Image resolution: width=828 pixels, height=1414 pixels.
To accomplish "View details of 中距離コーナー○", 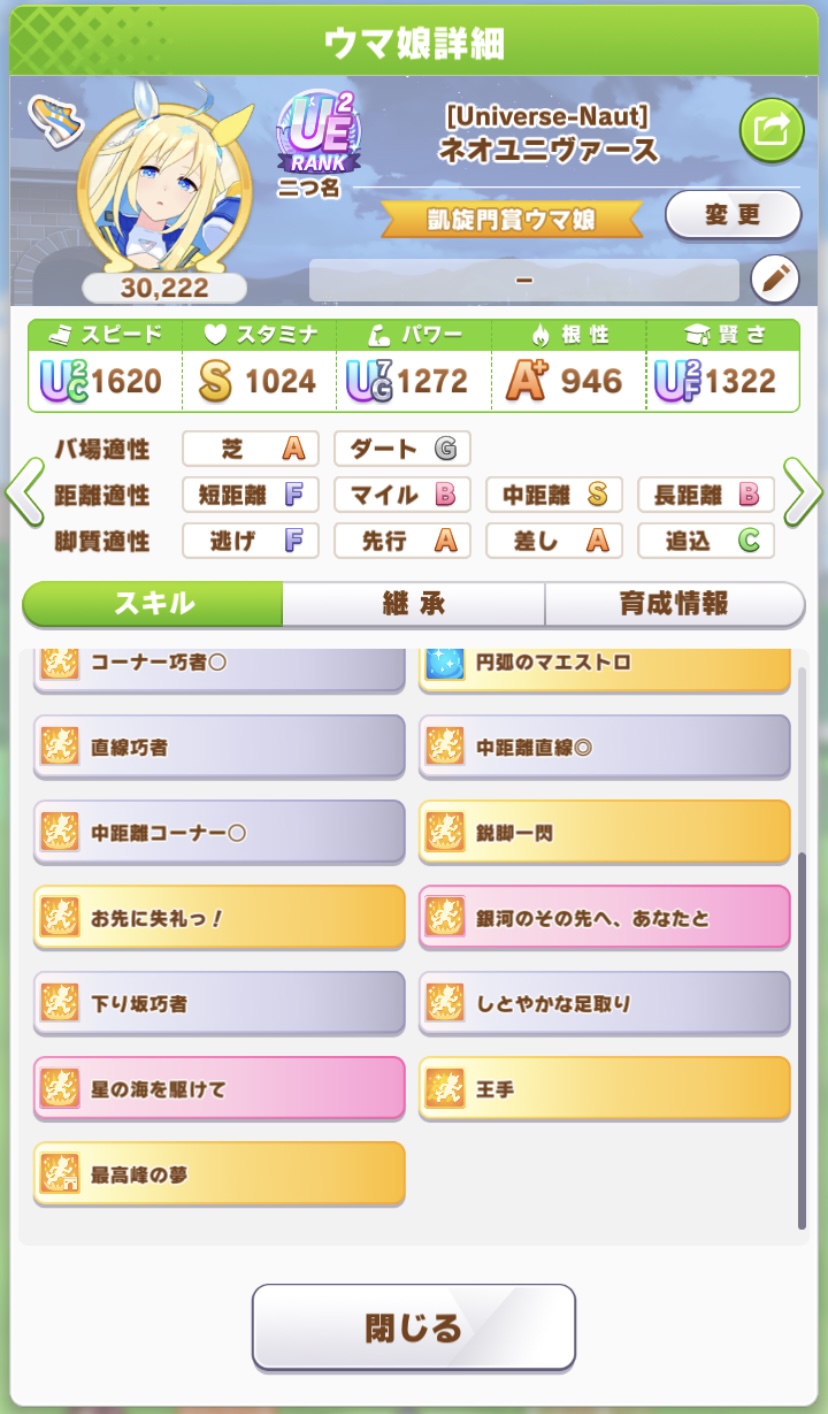I will pyautogui.click(x=219, y=832).
